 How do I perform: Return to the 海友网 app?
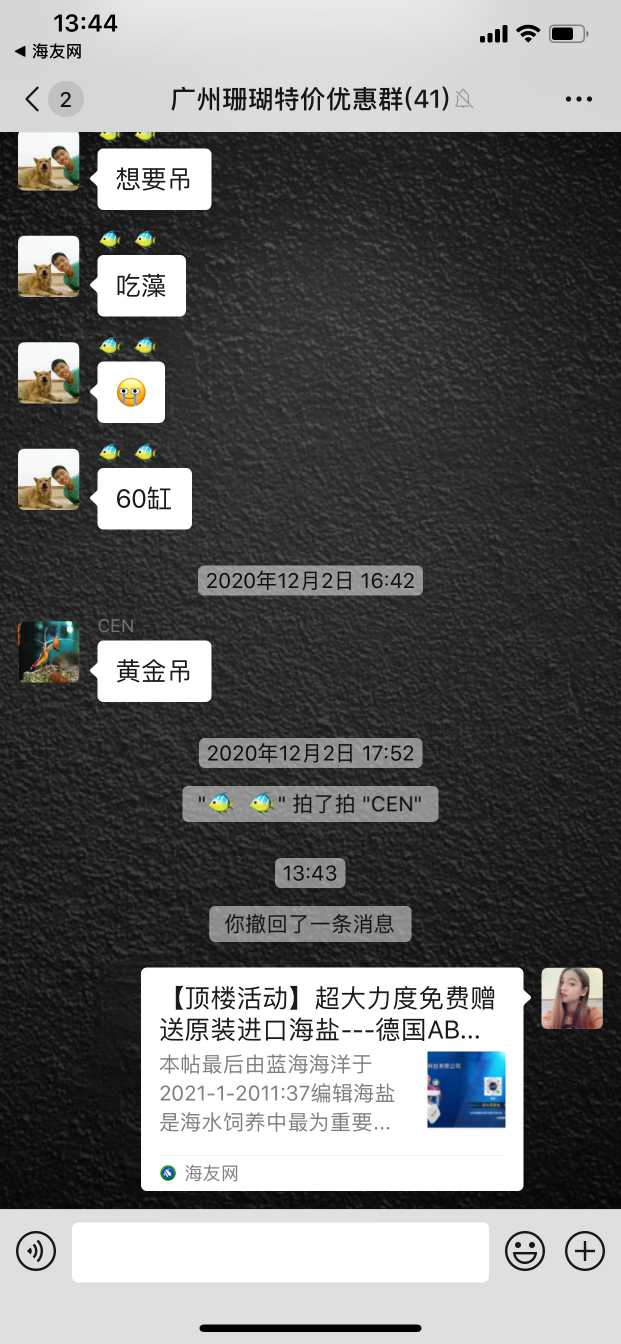pos(48,51)
